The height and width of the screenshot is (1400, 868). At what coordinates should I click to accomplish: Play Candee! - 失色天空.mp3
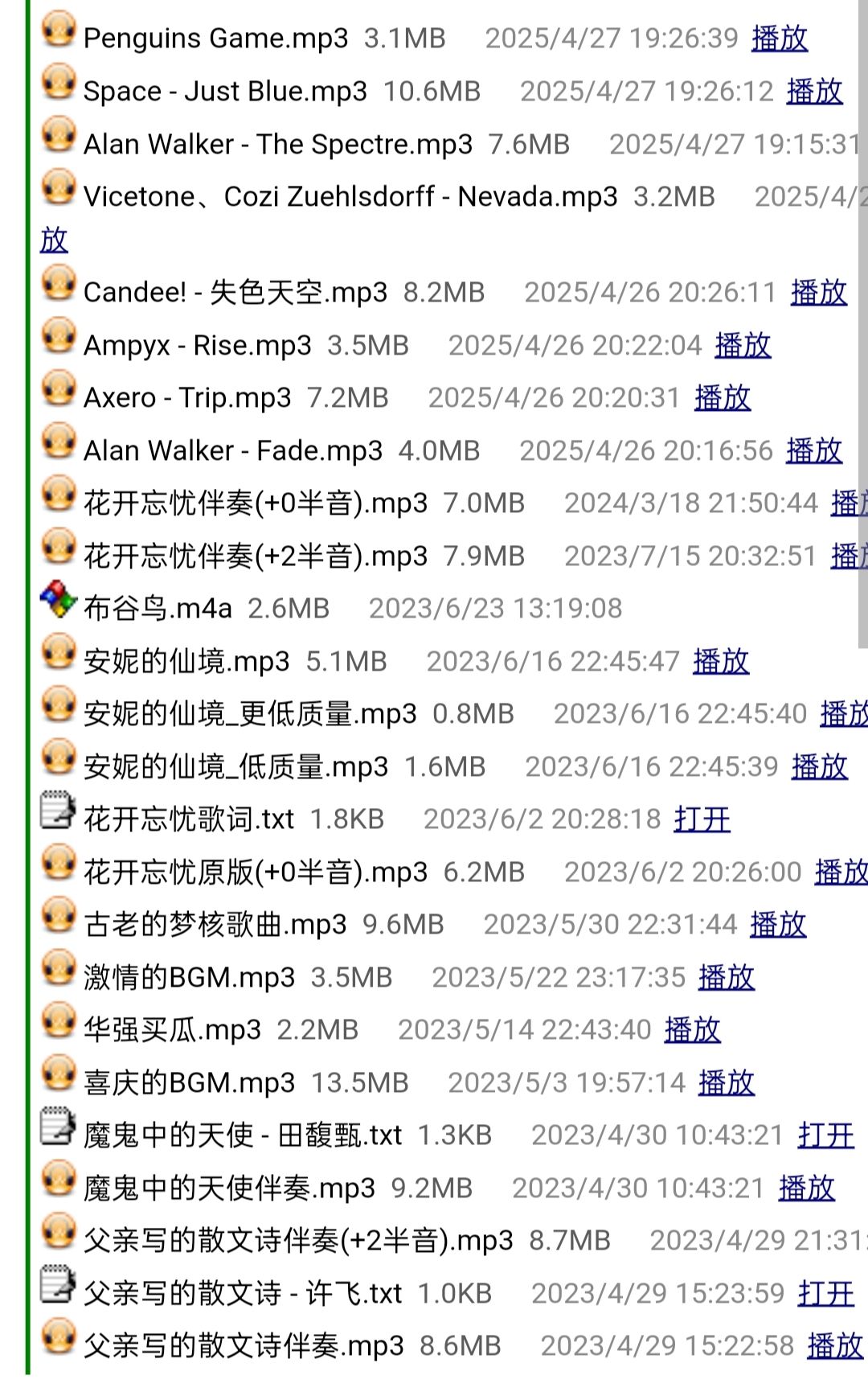(818, 292)
